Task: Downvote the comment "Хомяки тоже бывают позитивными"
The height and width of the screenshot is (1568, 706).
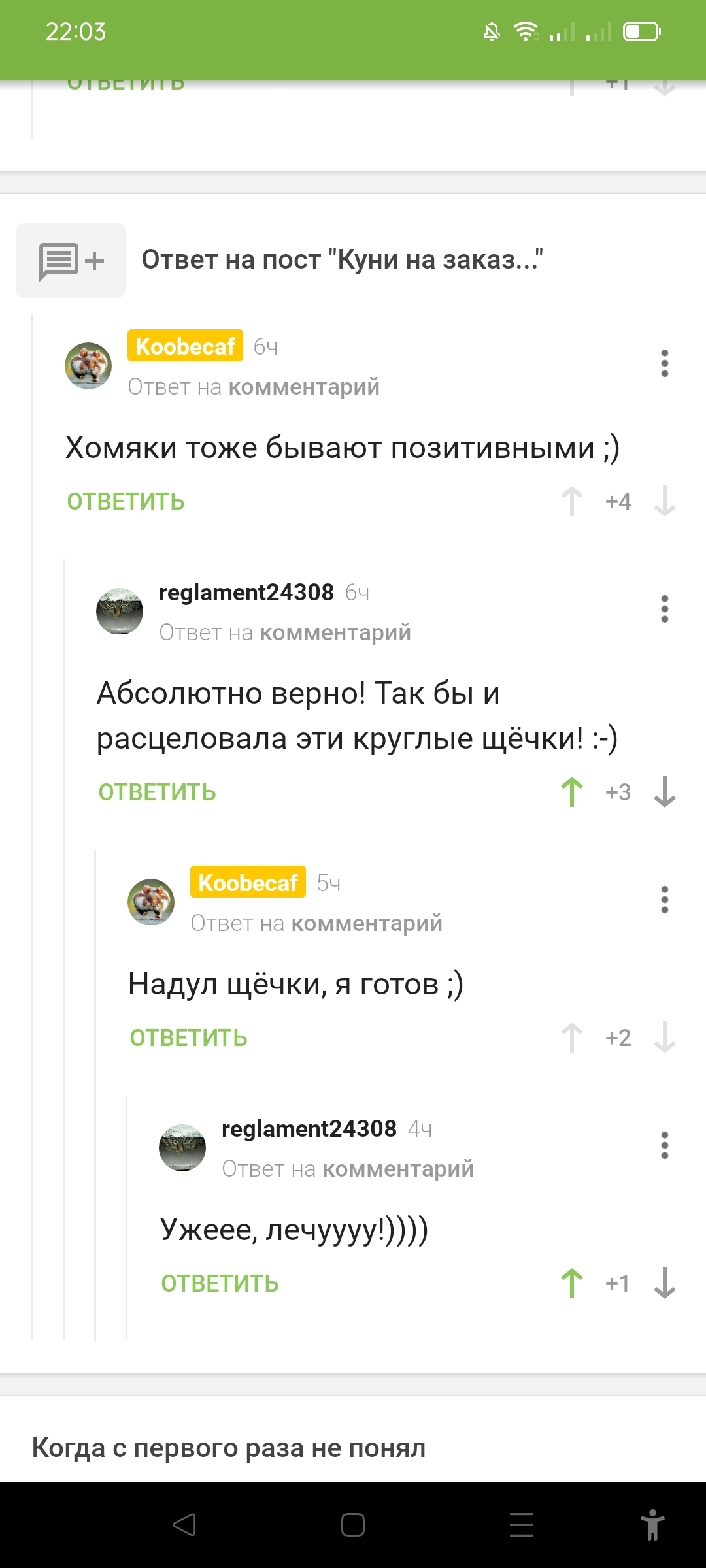Action: coord(665,501)
